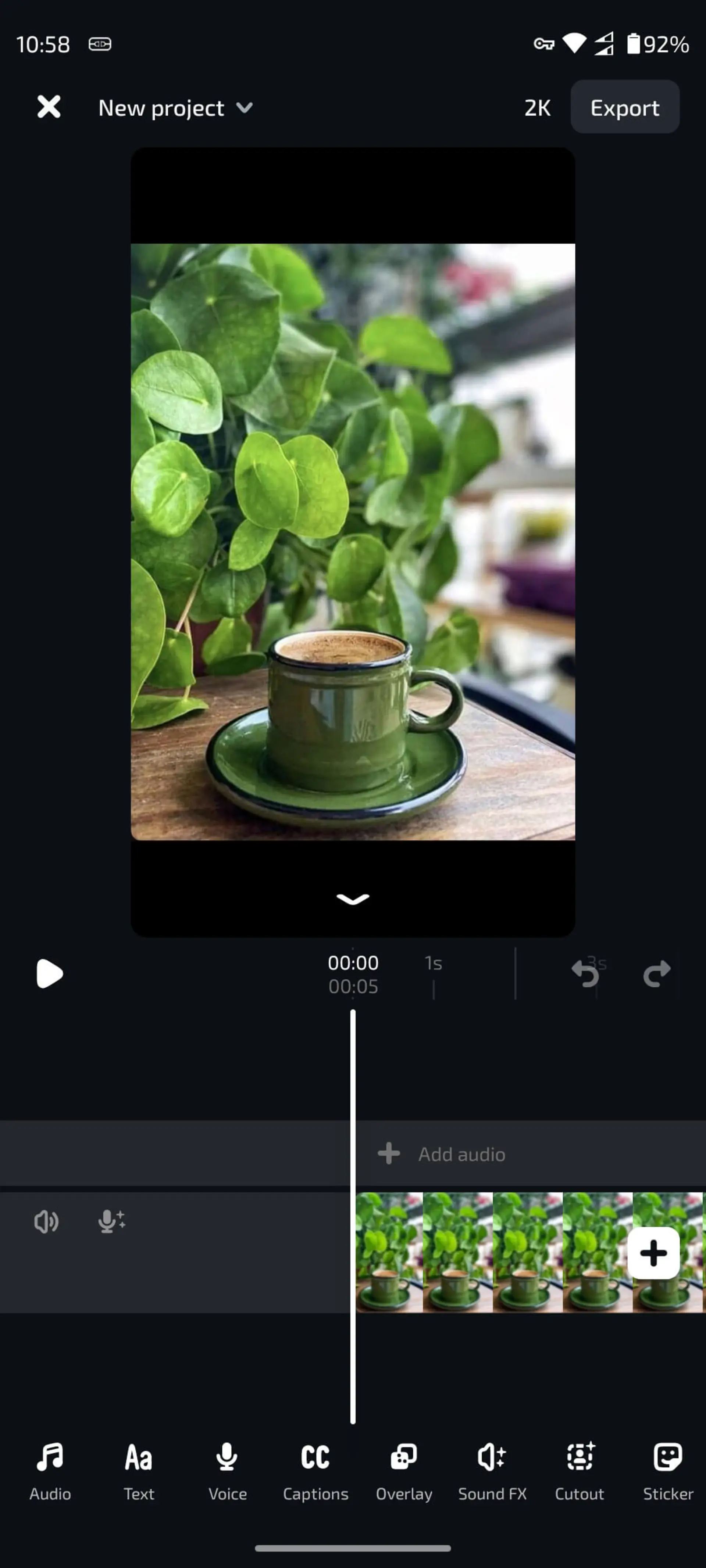Tap the microphone enhance icon
Viewport: 706px width, 1568px height.
111,1221
